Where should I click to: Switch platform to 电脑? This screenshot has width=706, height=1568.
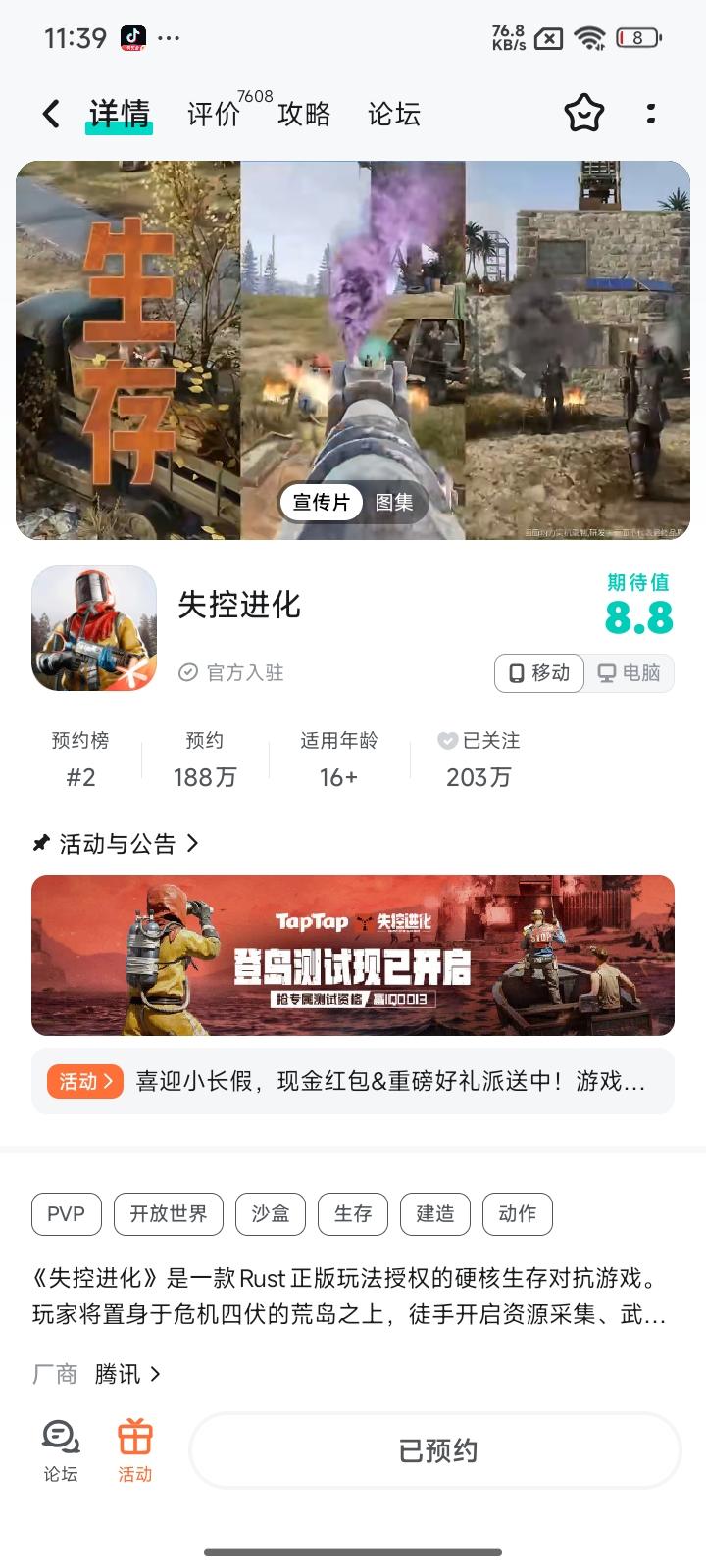(630, 673)
